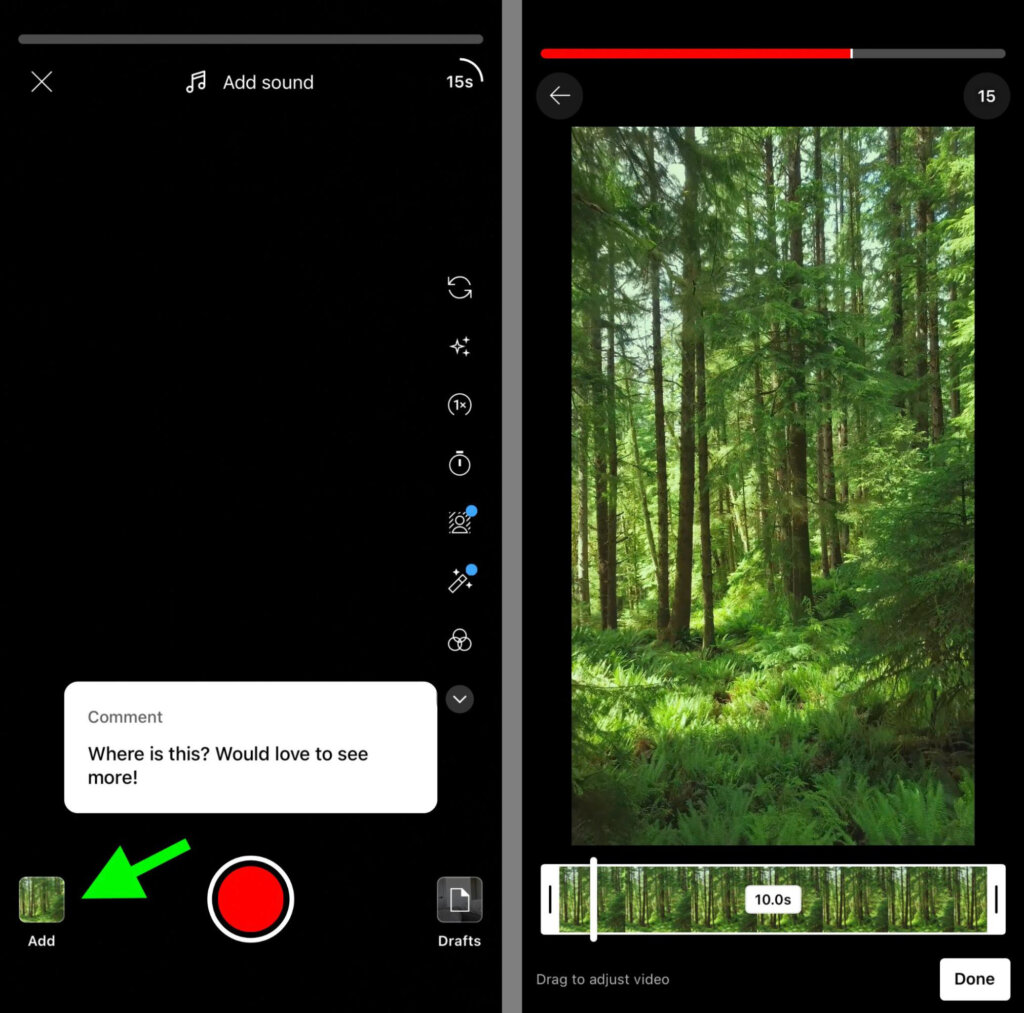The width and height of the screenshot is (1024, 1013).
Task: Open Drafts
Action: tap(459, 900)
